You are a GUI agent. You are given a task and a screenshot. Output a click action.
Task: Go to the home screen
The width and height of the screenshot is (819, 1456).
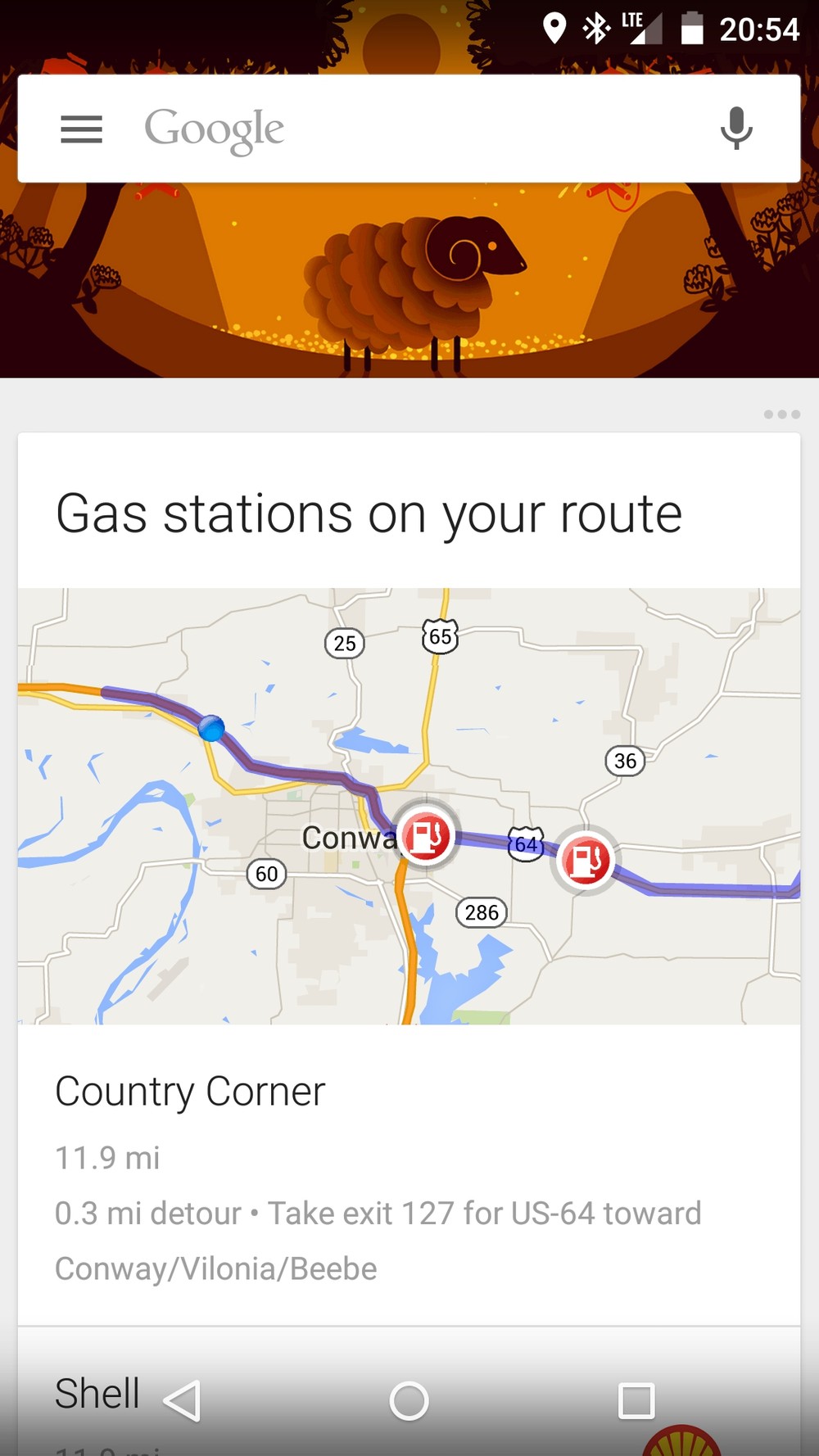pos(409,1401)
